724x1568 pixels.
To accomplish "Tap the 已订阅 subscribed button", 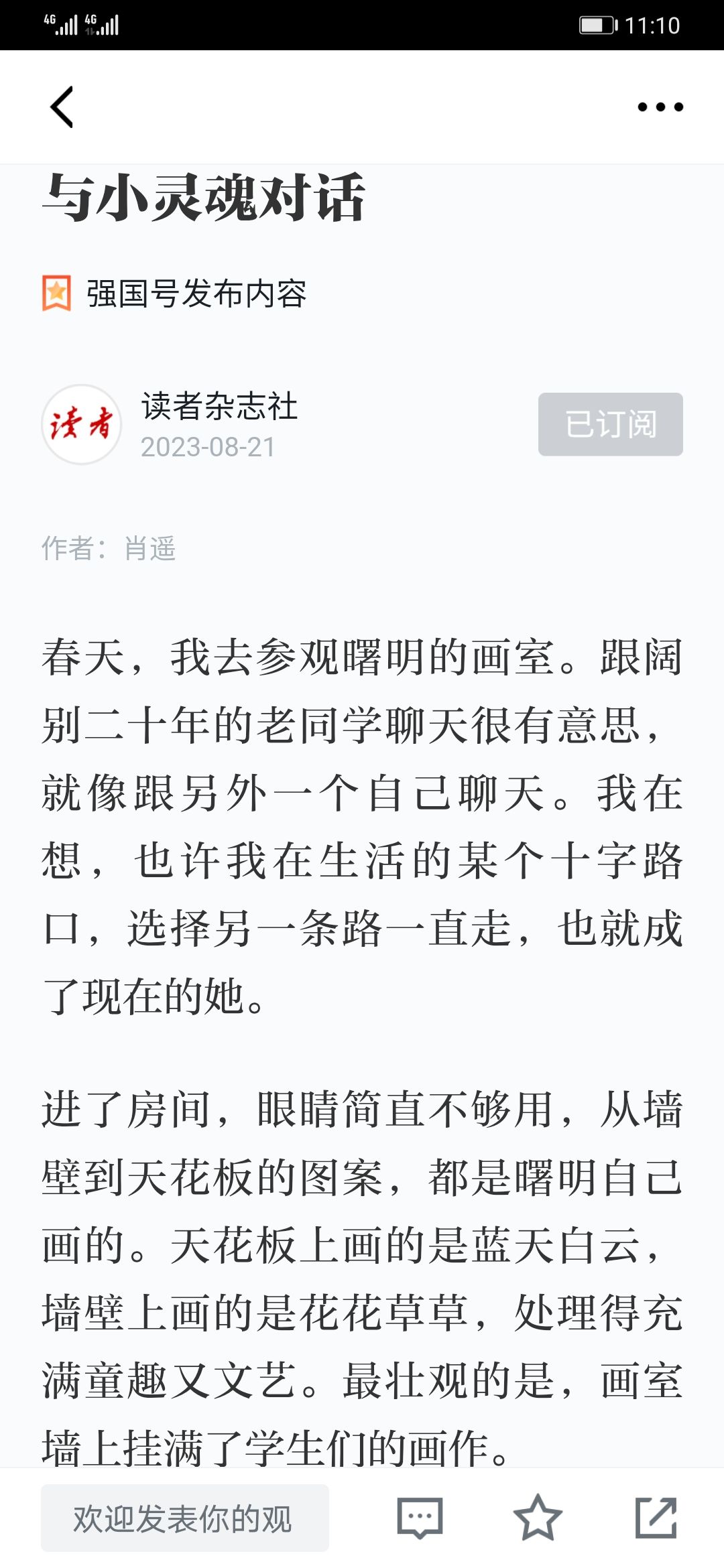I will point(611,424).
